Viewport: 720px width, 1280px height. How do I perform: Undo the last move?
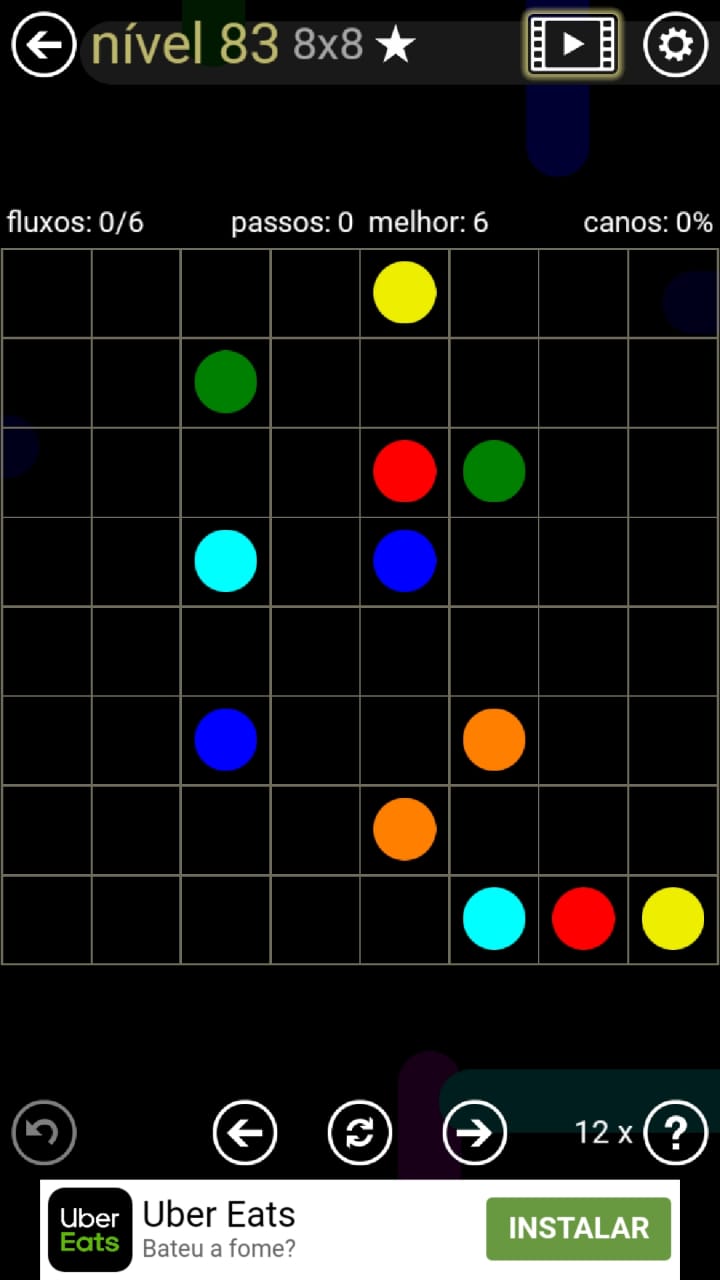tap(44, 1133)
